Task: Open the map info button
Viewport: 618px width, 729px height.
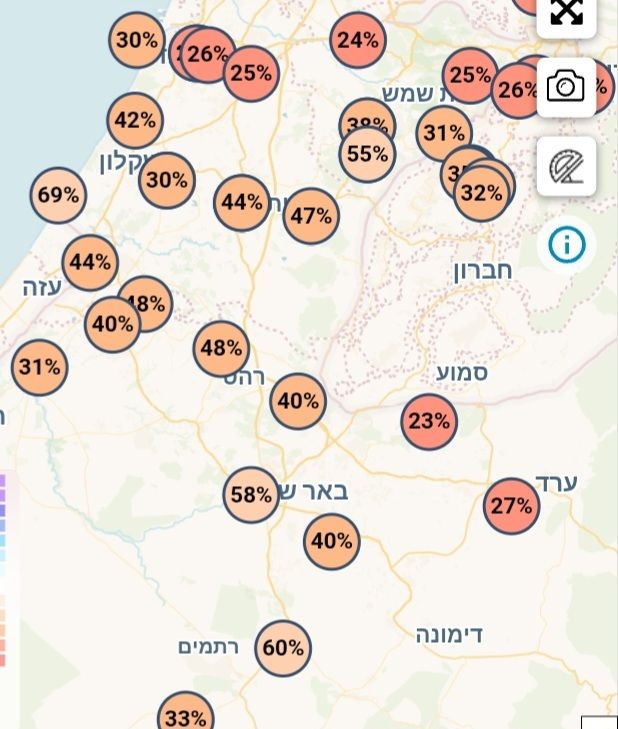Action: 566,244
